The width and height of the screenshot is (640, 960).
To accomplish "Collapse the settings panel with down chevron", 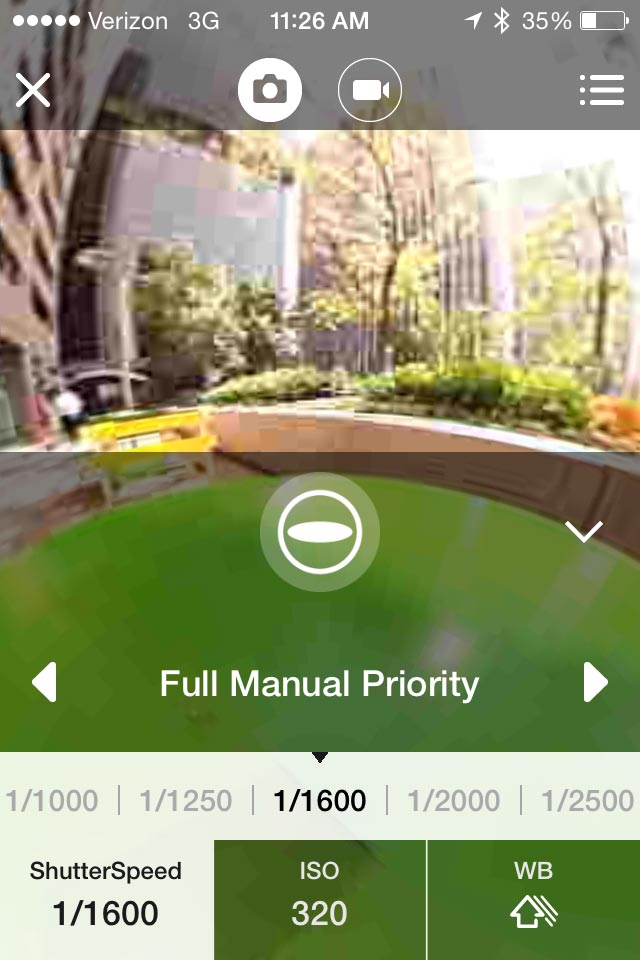I will click(x=583, y=531).
